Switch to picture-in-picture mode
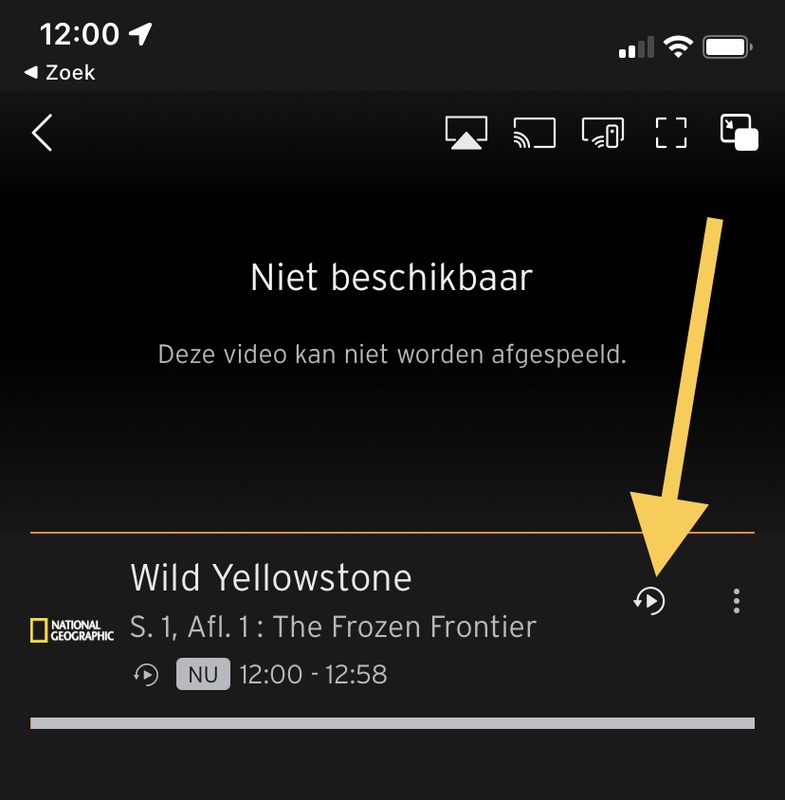 tap(739, 133)
